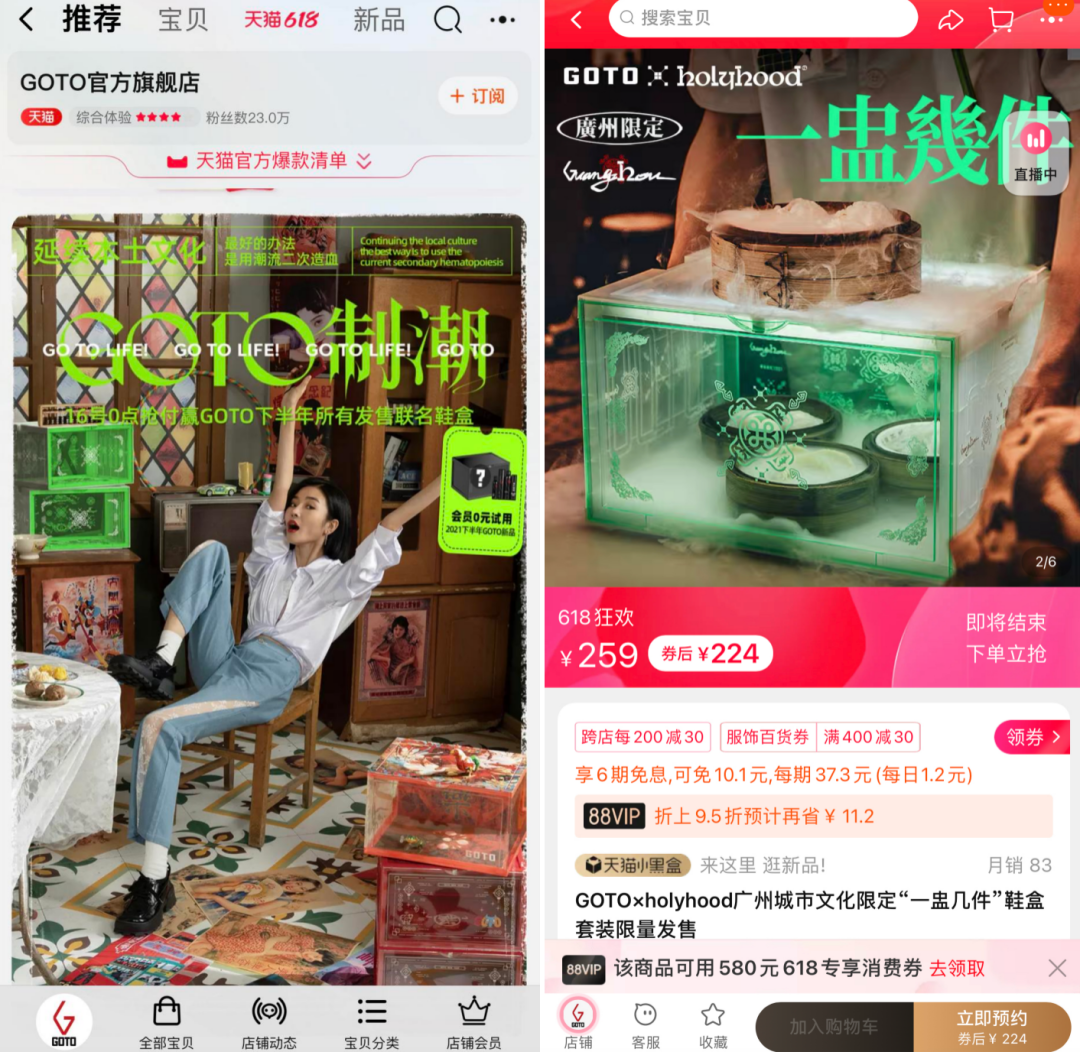Open the 店铺会员 membership page
This screenshot has width=1080, height=1052.
click(x=473, y=1022)
